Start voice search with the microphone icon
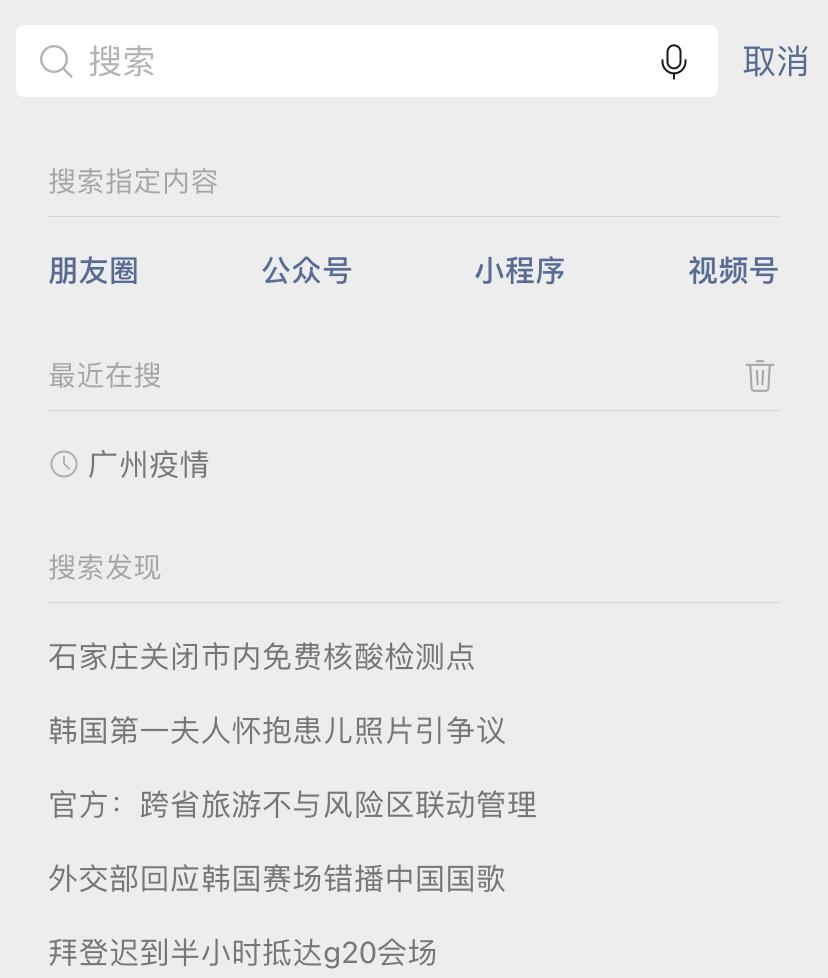This screenshot has height=978, width=828. click(673, 61)
